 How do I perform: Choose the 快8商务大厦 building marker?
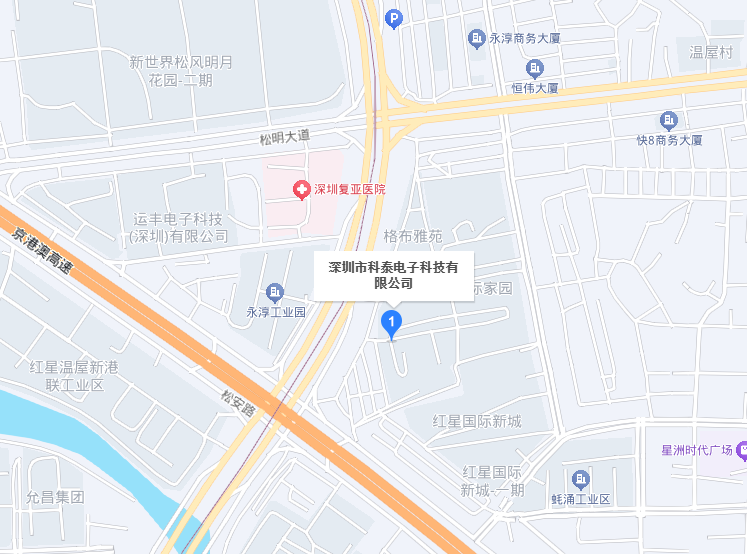668,121
